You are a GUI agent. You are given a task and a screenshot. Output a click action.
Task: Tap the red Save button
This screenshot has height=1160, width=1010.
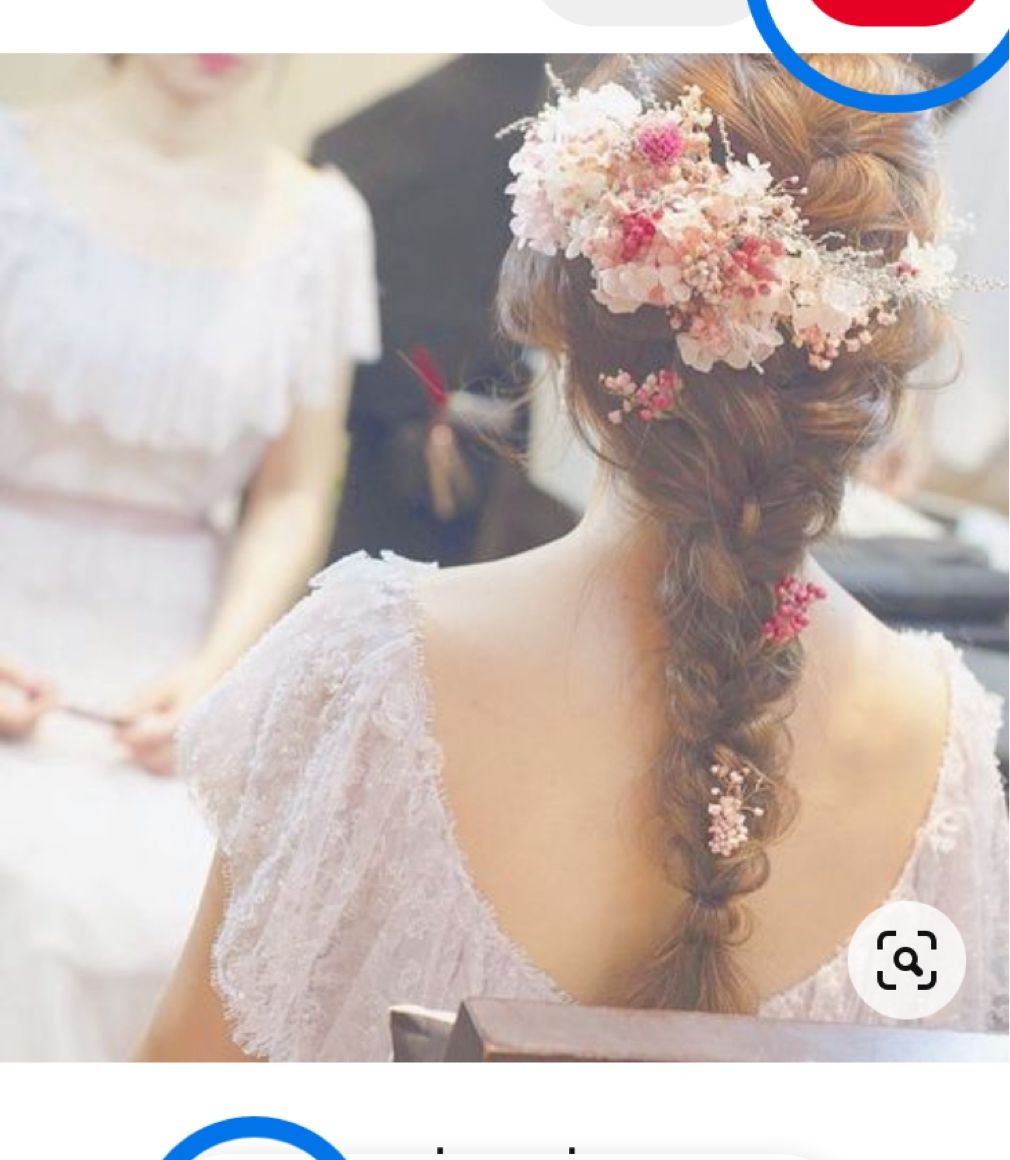pos(893,10)
